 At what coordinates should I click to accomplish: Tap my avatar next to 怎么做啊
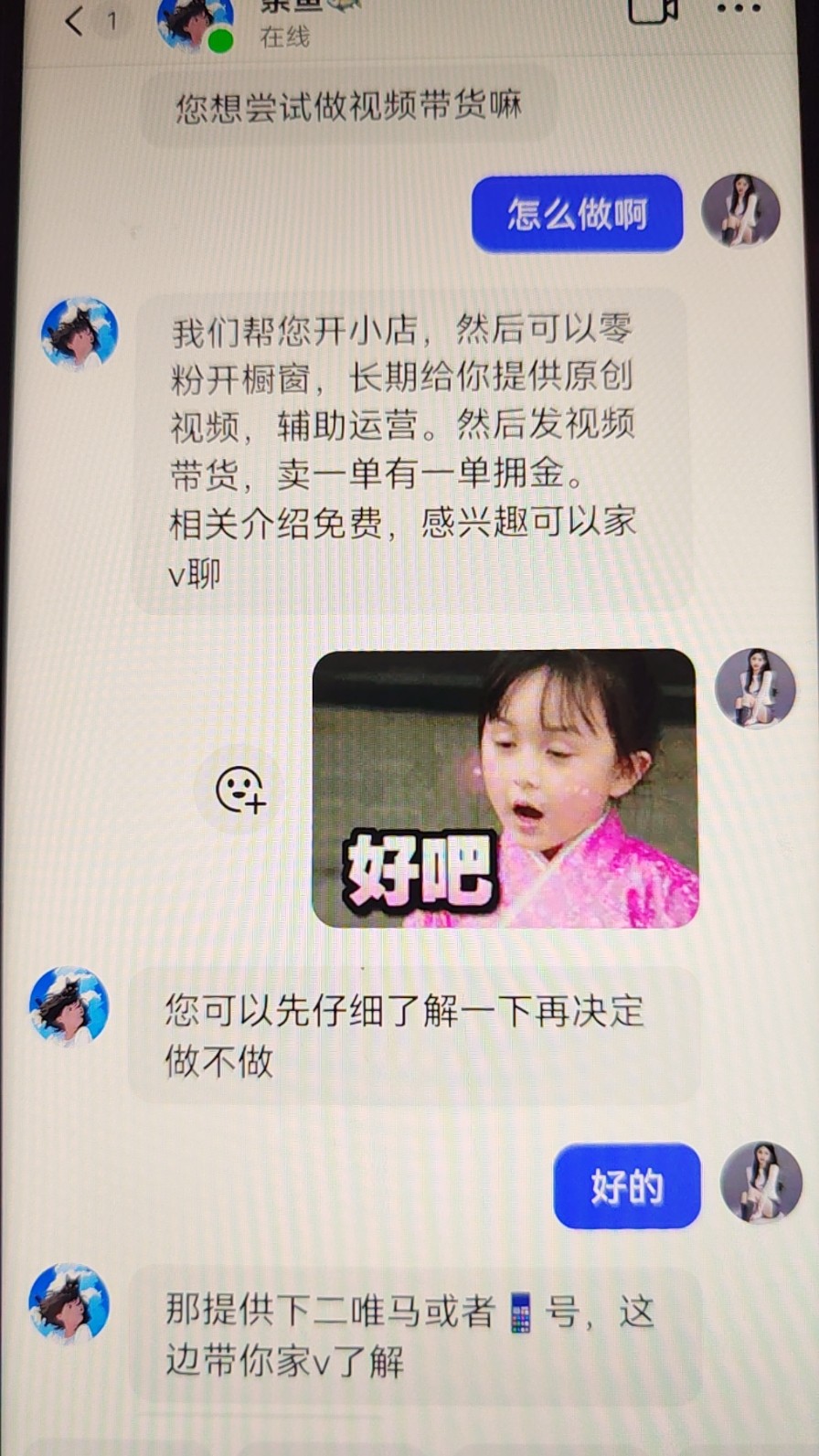(740, 211)
